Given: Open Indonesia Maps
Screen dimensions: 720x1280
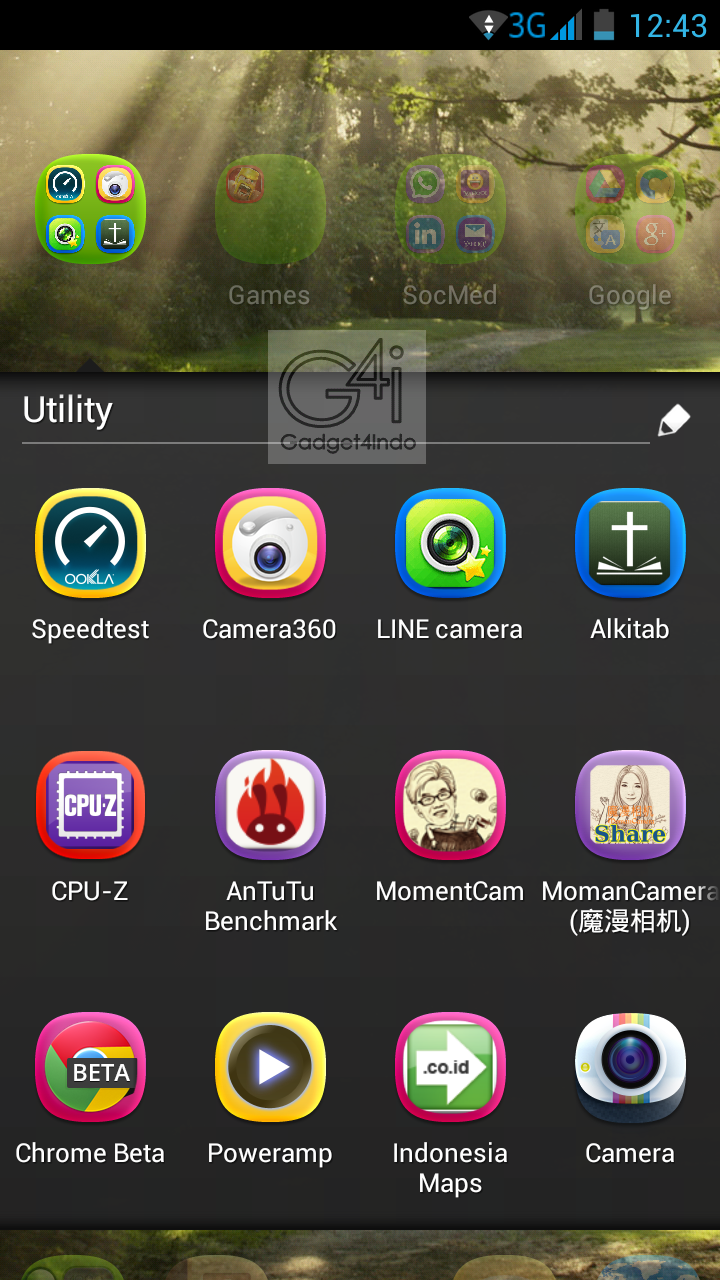Looking at the screenshot, I should [450, 1067].
